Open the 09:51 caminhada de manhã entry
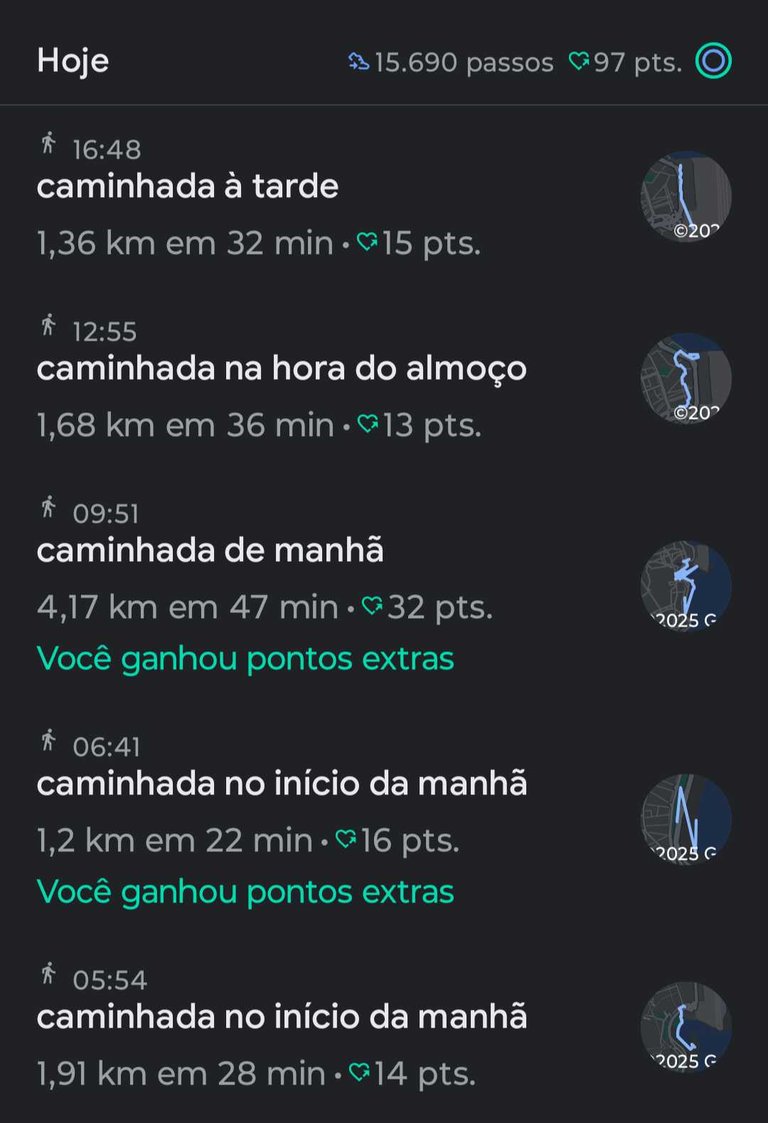 coord(210,551)
